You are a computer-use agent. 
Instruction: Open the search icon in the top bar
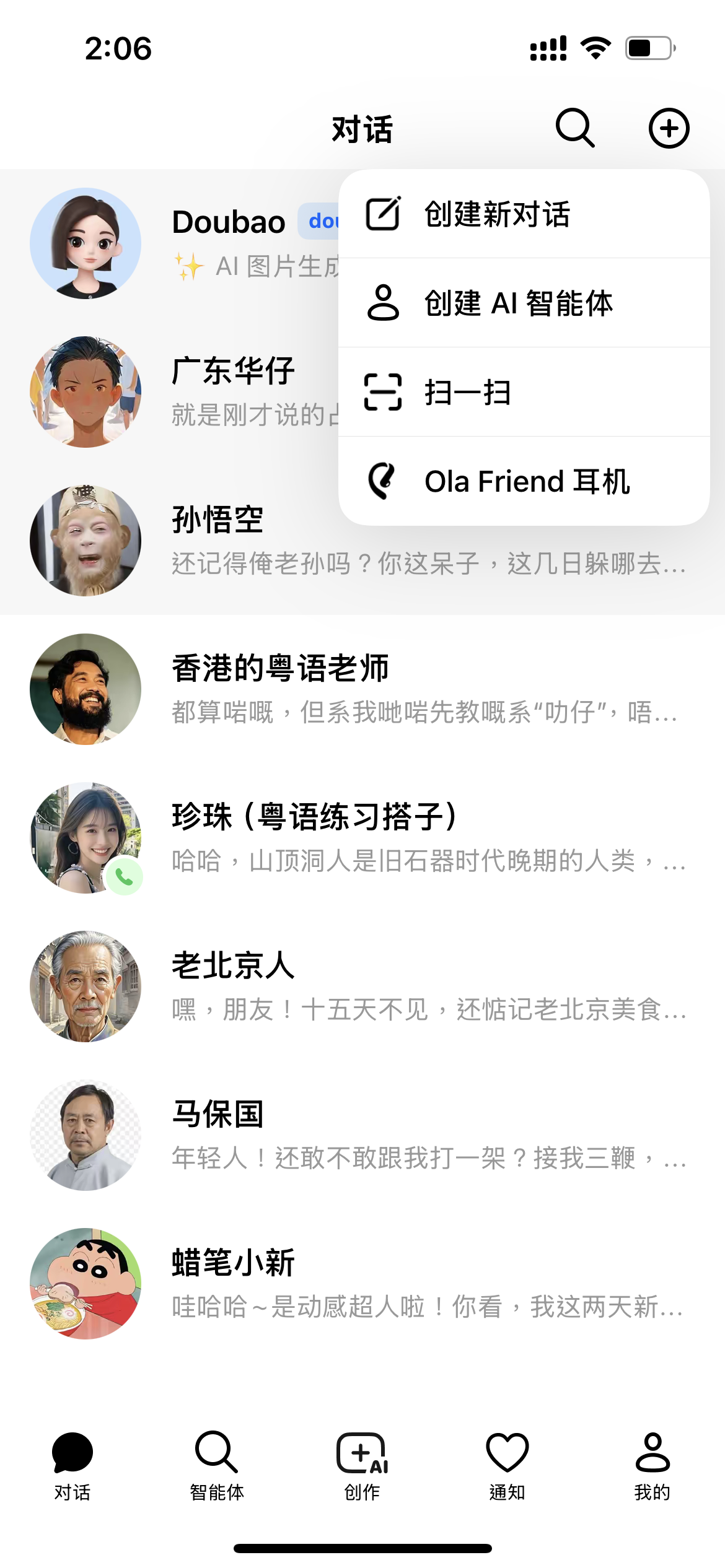pos(575,128)
